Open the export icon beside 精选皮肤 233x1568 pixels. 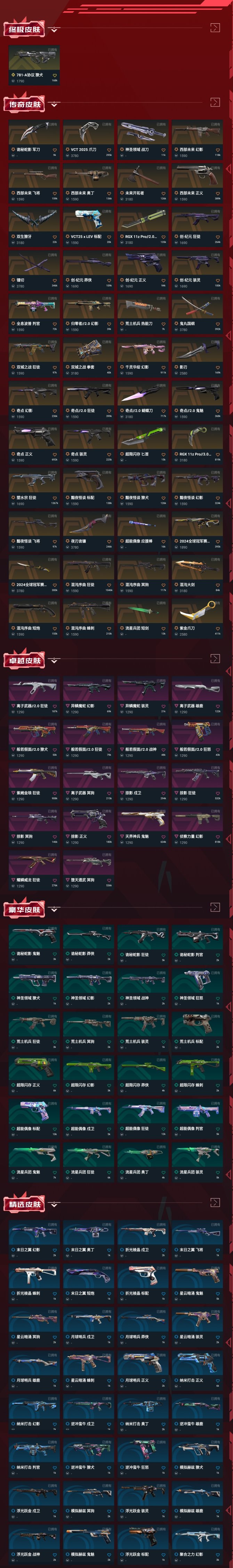point(214,1202)
